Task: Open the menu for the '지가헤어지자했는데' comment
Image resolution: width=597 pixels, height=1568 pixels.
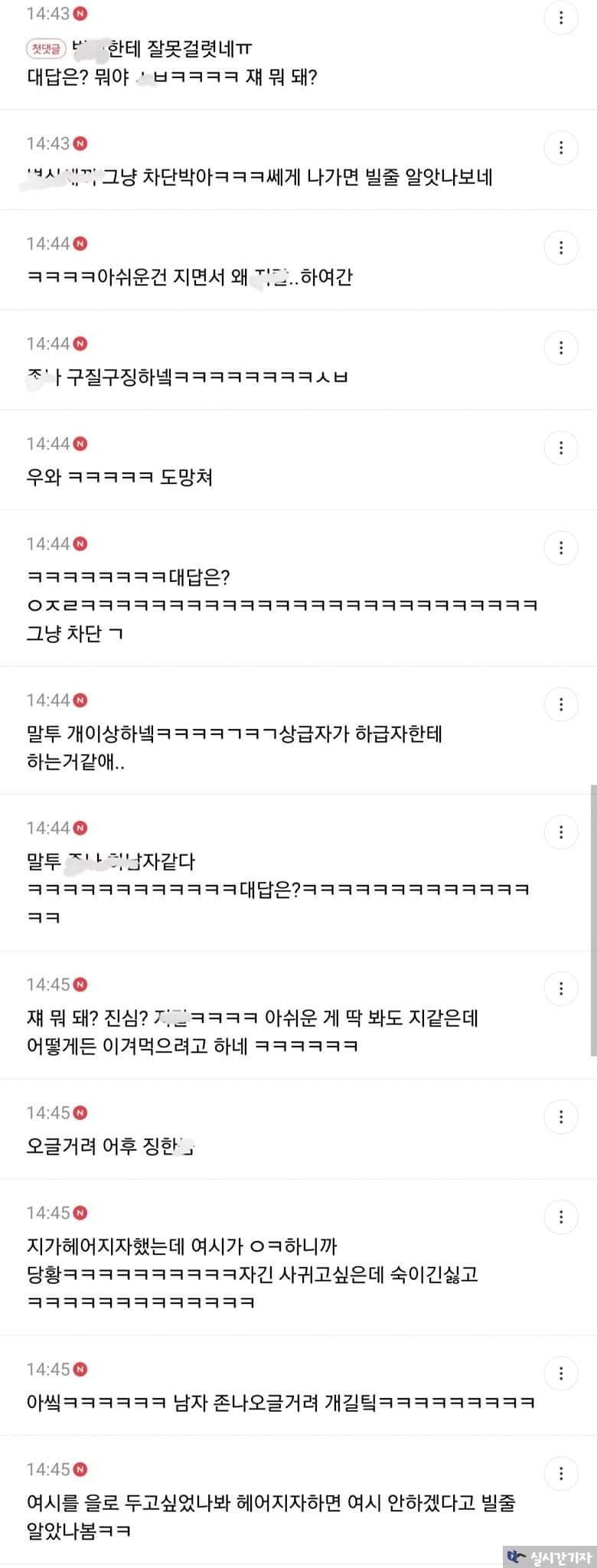Action: (x=561, y=1217)
